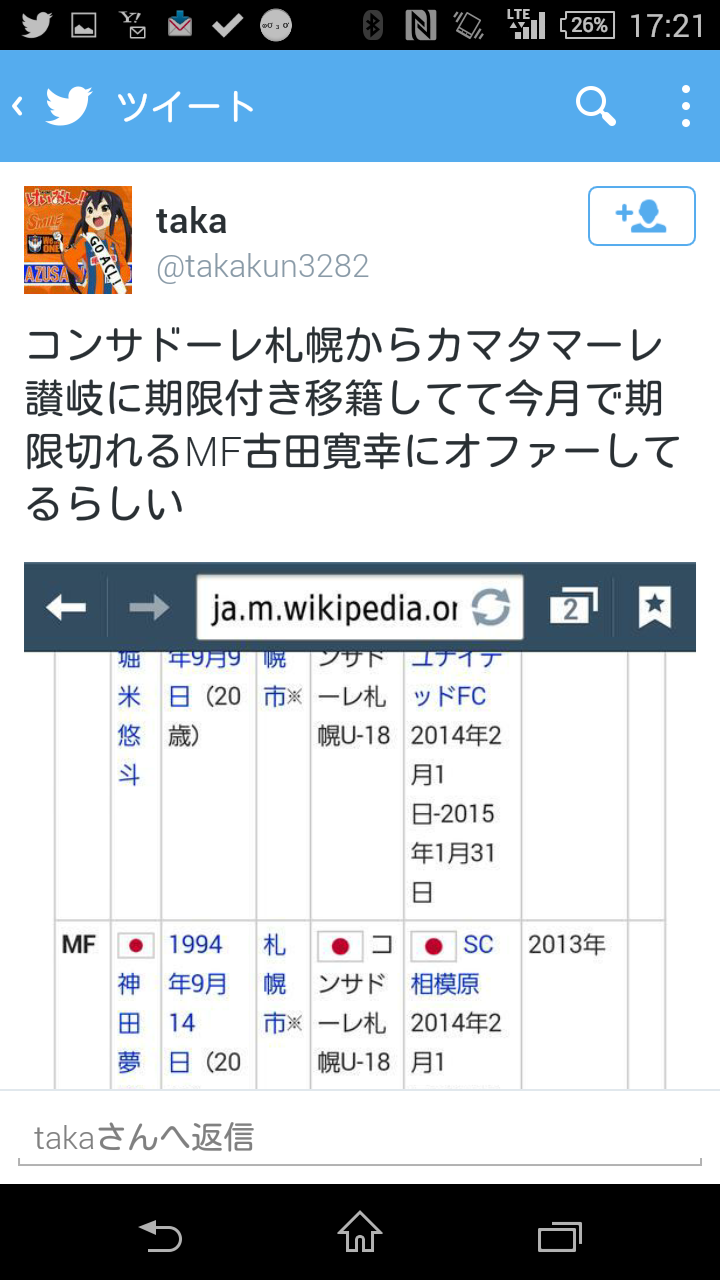The width and height of the screenshot is (720, 1280).
Task: Open the recent apps view
Action: point(559,1235)
